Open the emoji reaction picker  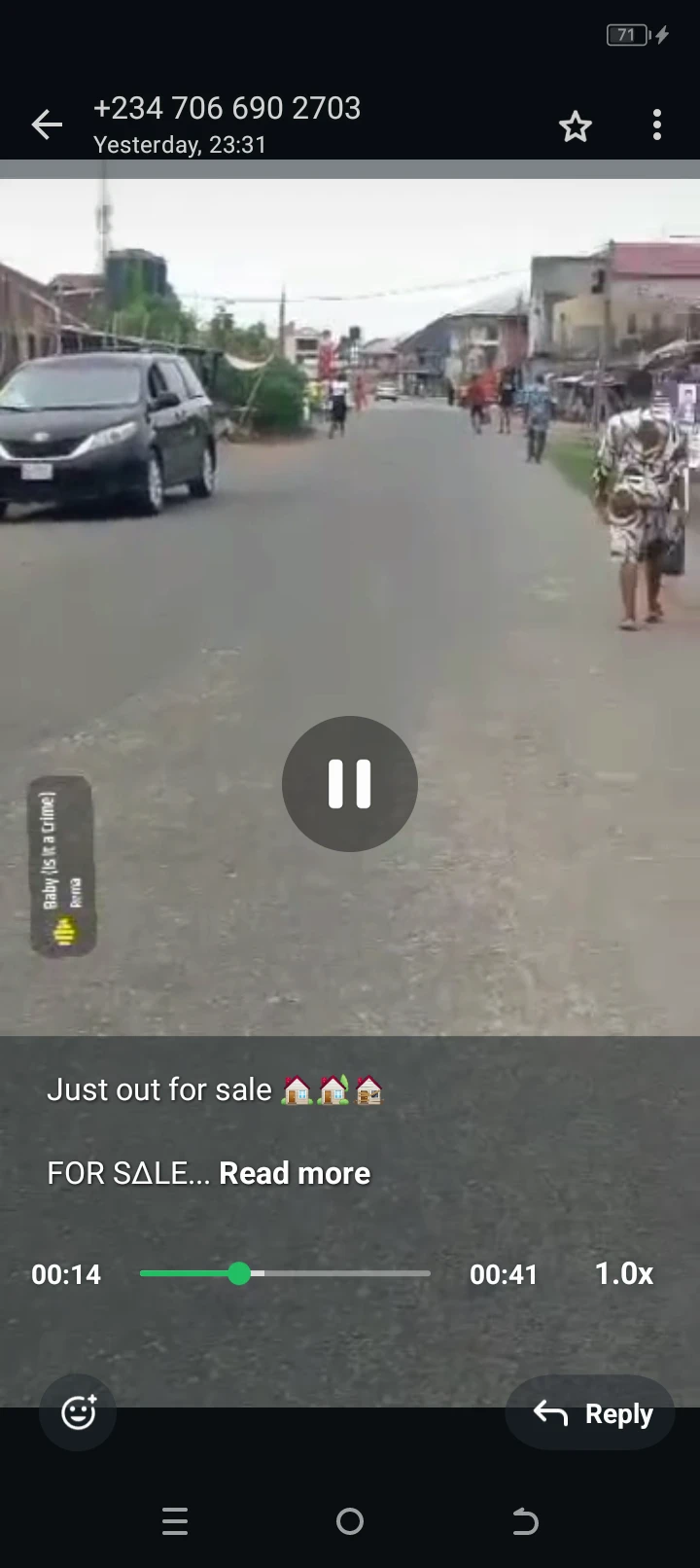tap(78, 1412)
